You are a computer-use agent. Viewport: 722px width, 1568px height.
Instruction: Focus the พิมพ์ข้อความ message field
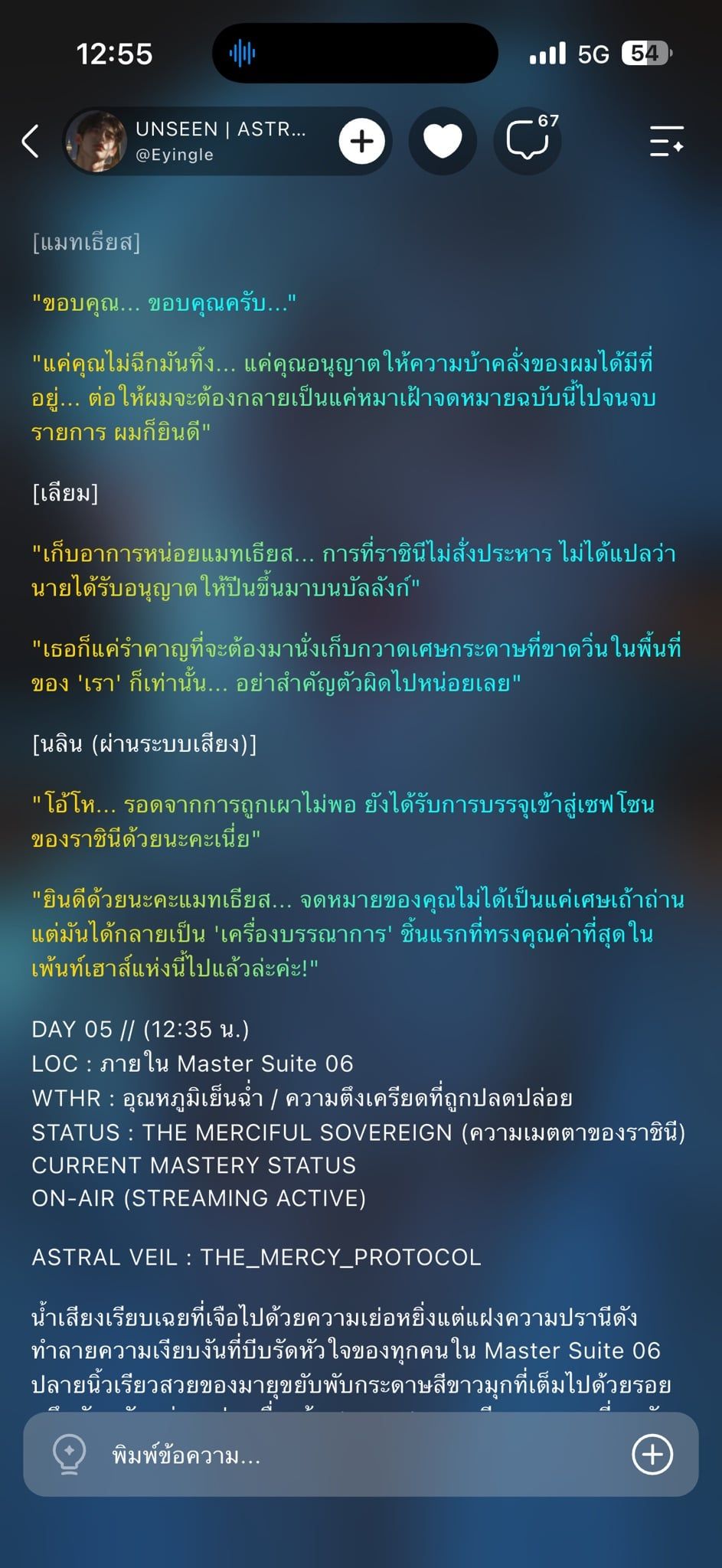point(360,1455)
